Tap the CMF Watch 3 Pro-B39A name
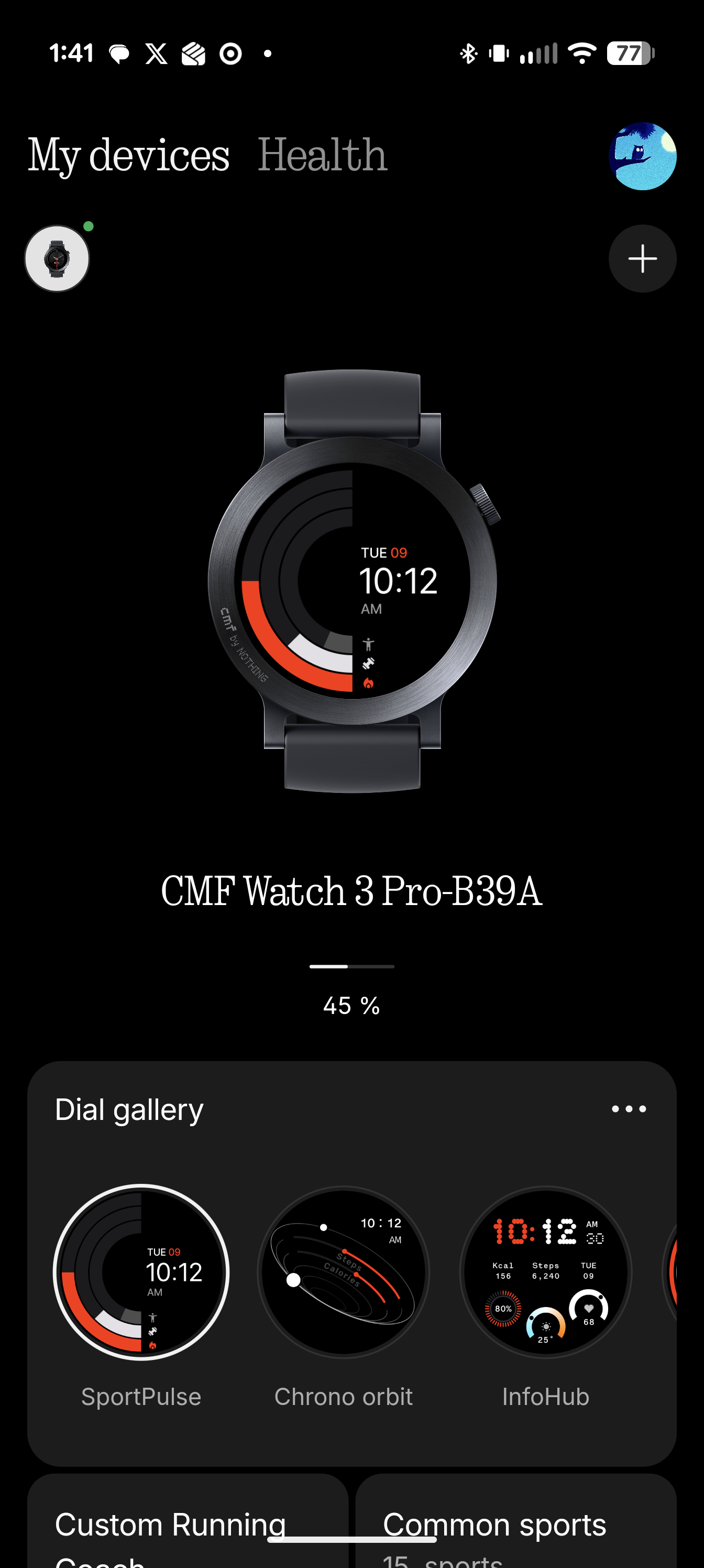Screen dimensions: 704x1568 [x=351, y=890]
